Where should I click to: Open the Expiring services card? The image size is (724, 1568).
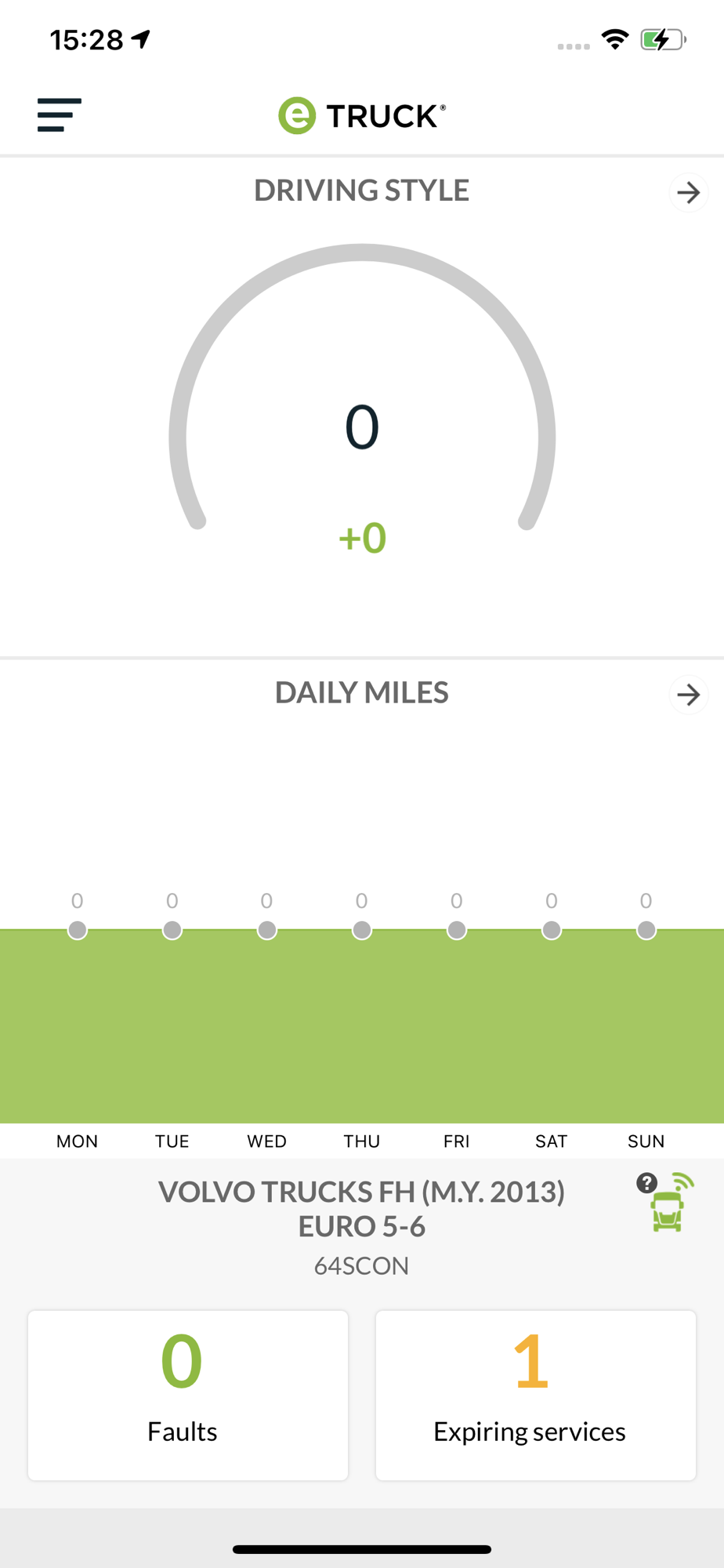point(536,1396)
